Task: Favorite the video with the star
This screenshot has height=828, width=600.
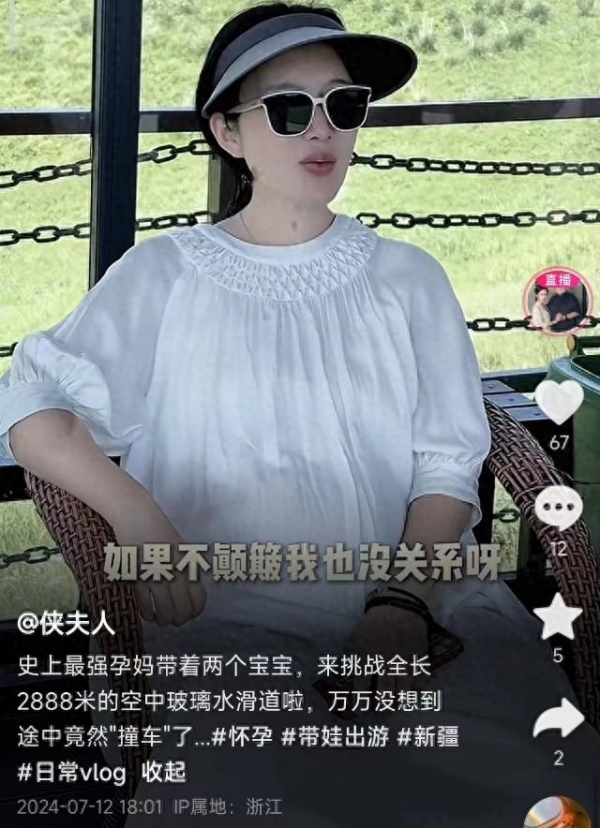Action: point(558,617)
